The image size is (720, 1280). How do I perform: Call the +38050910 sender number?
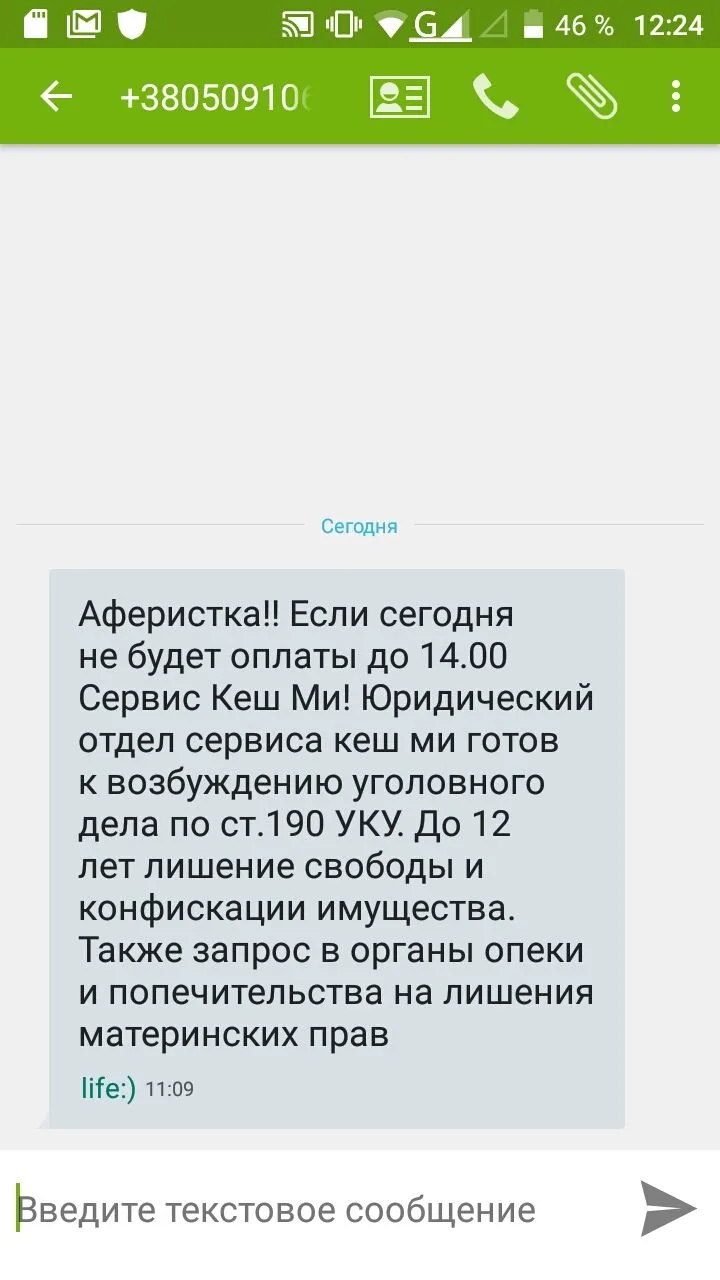495,96
